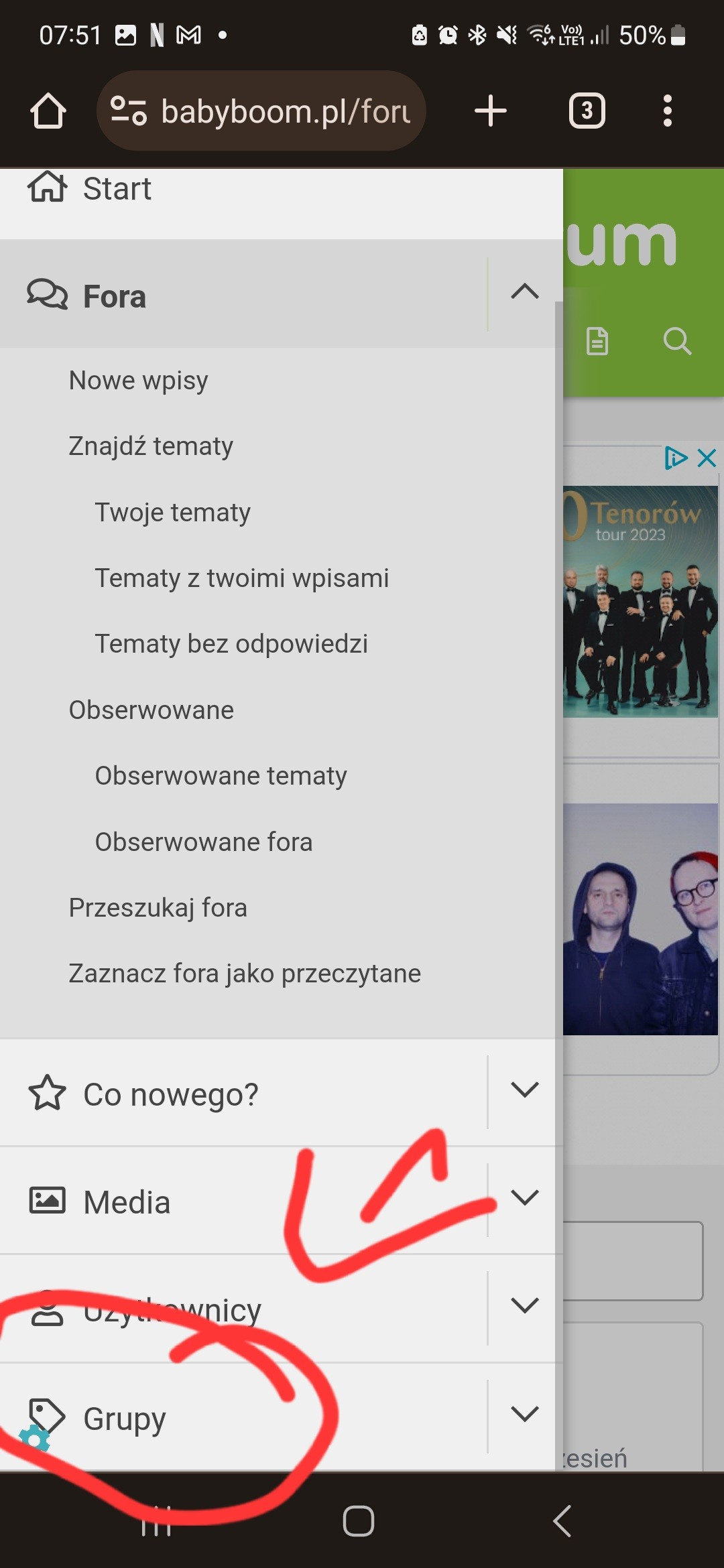Open Tematy bez odpowiedzi
Viewport: 724px width, 1568px height.
click(x=231, y=644)
